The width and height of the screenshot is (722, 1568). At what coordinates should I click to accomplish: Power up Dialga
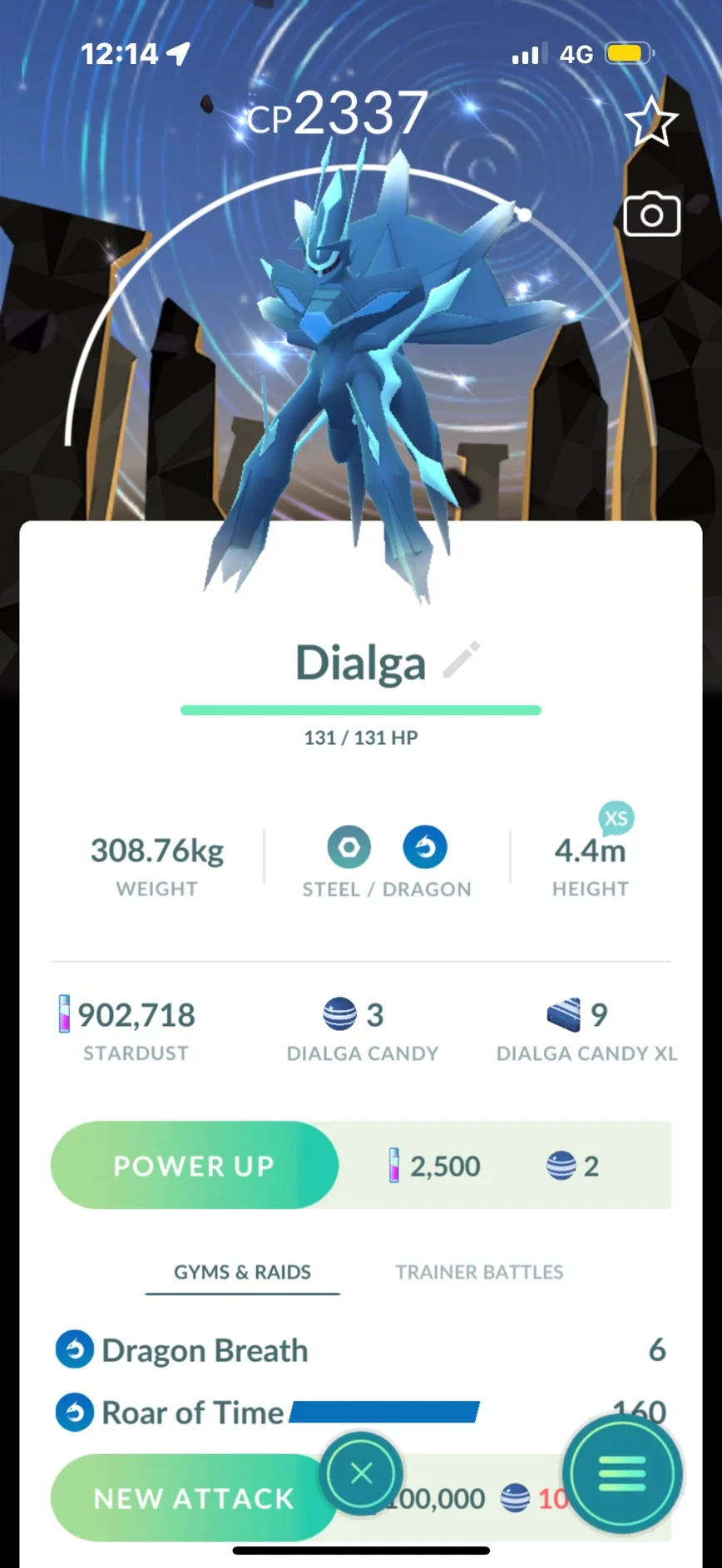195,1165
